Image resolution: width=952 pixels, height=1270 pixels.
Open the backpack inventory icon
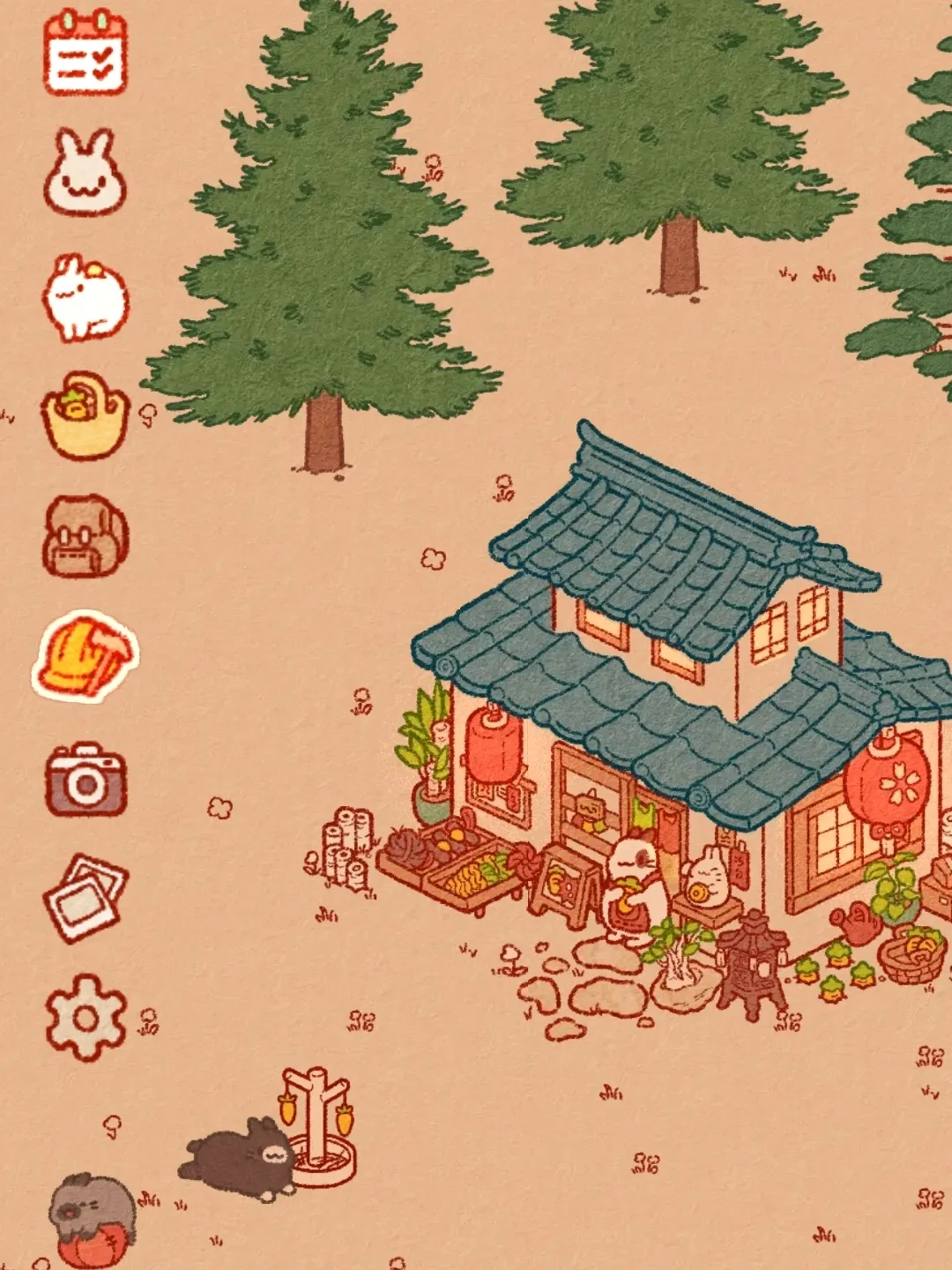85,536
